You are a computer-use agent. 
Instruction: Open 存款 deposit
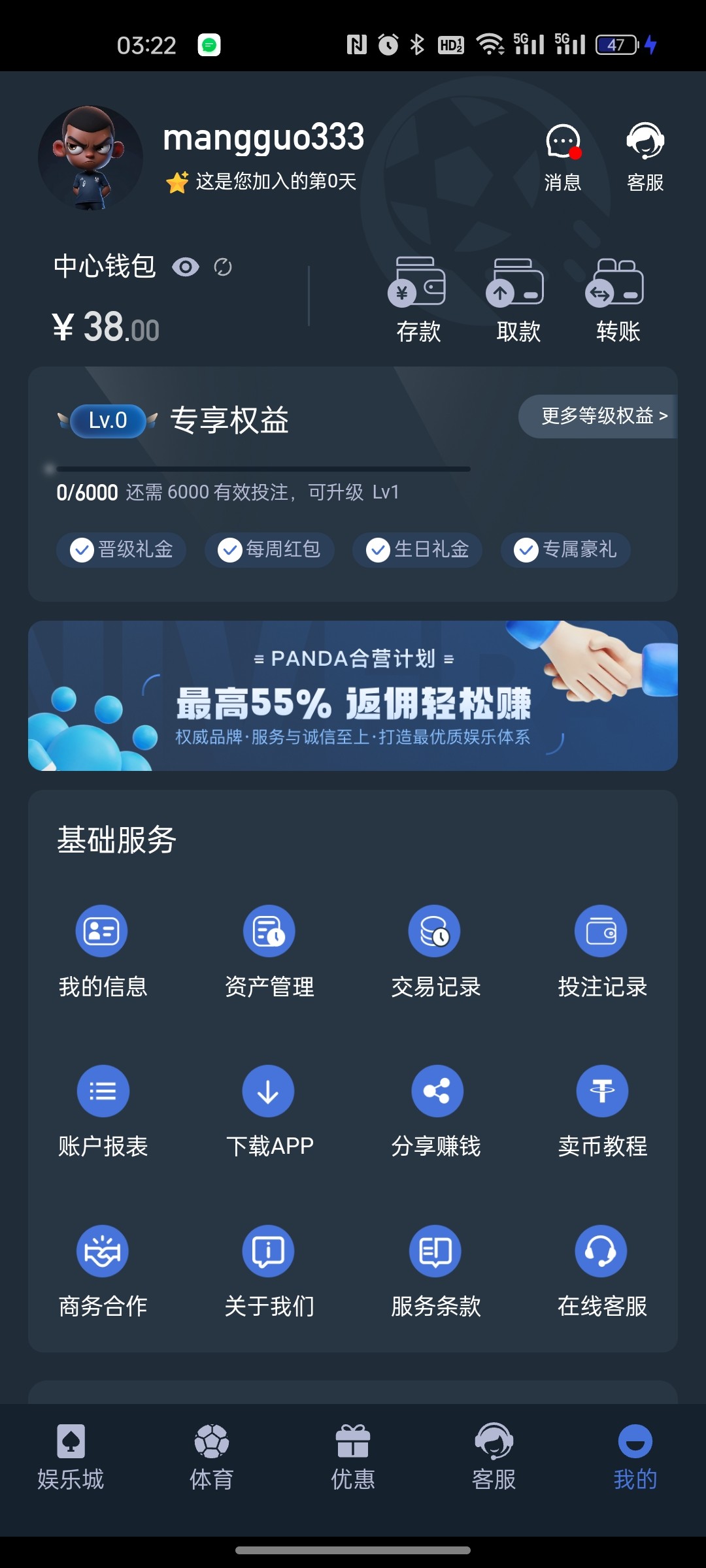(418, 301)
